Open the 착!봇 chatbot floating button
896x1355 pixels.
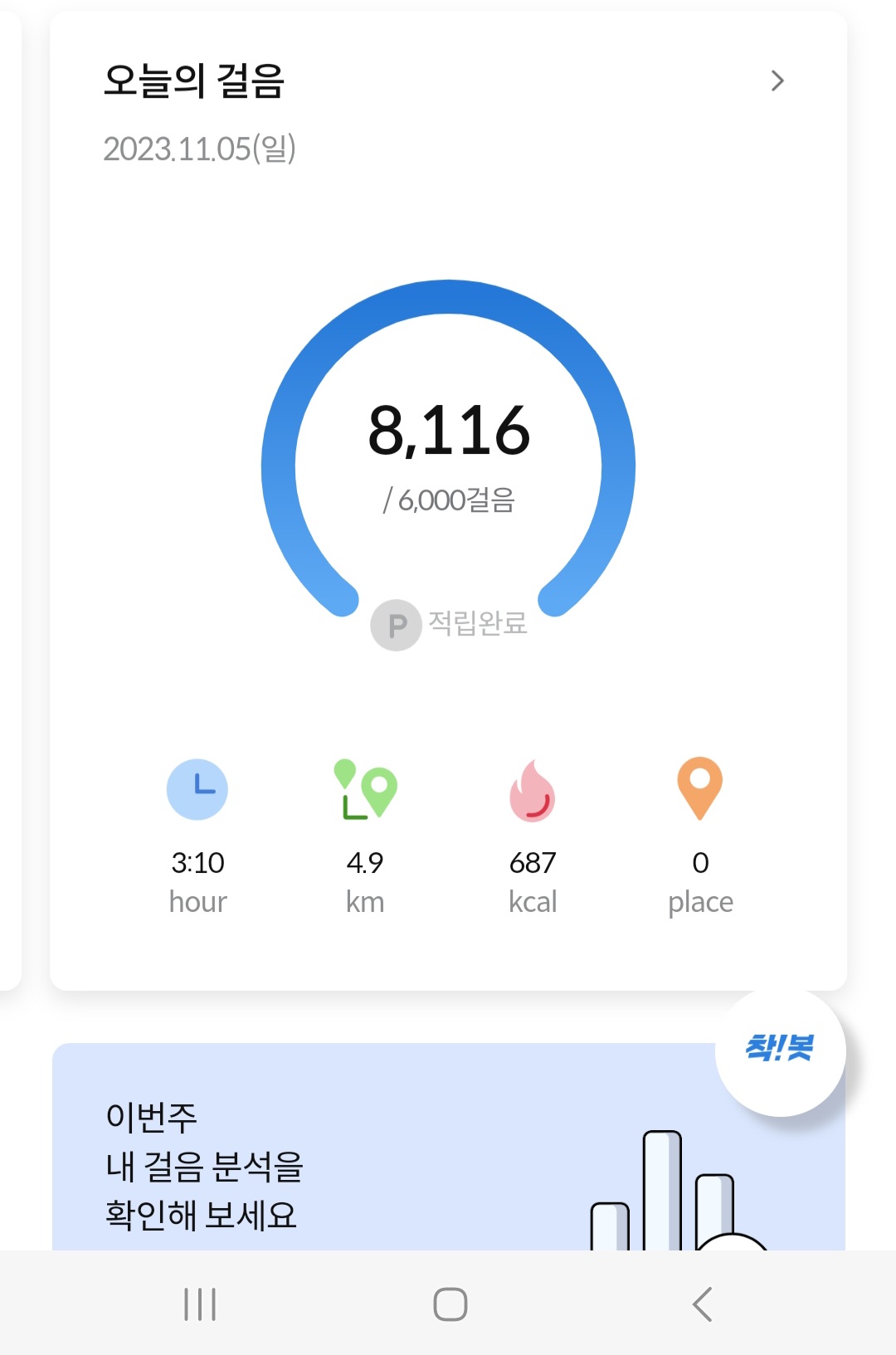780,1050
